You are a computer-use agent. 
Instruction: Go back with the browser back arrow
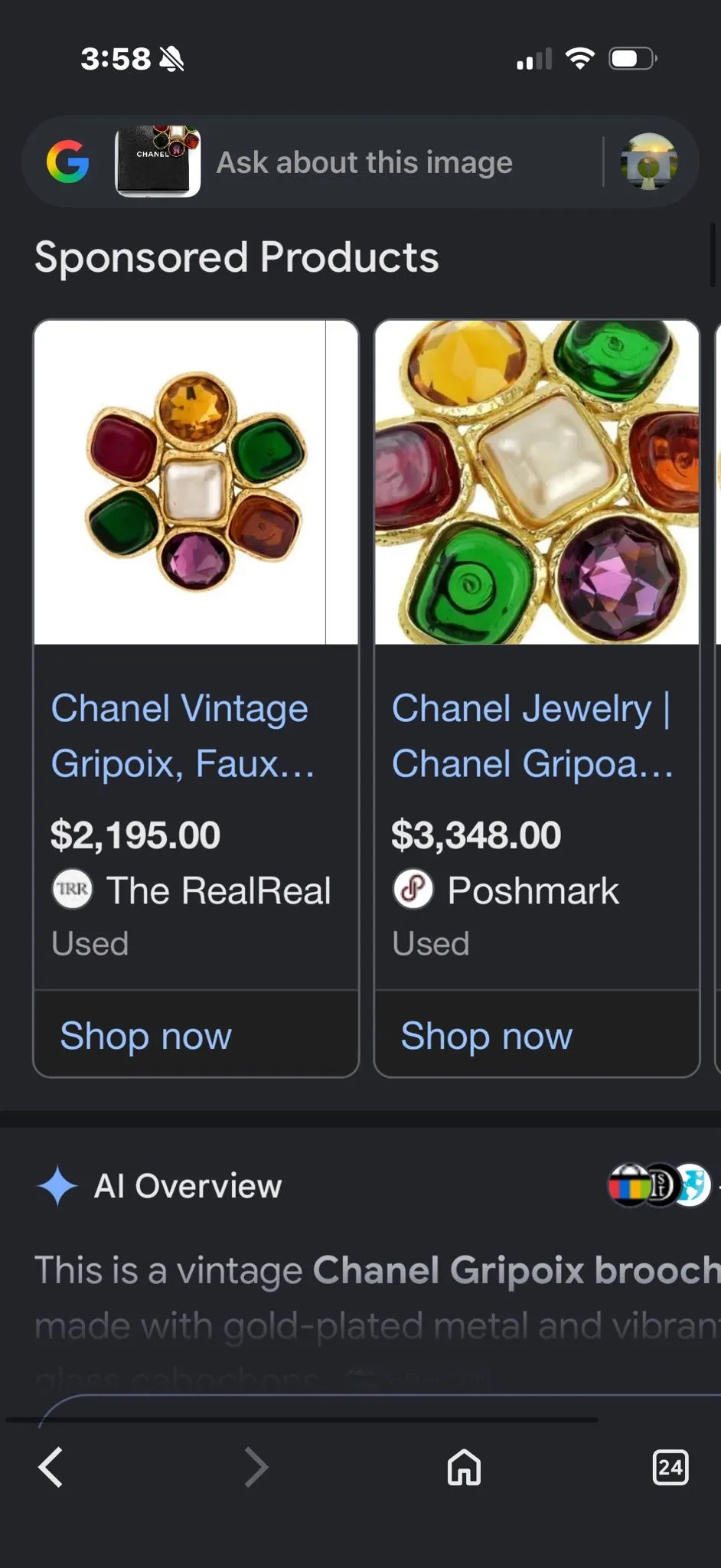coord(51,1468)
